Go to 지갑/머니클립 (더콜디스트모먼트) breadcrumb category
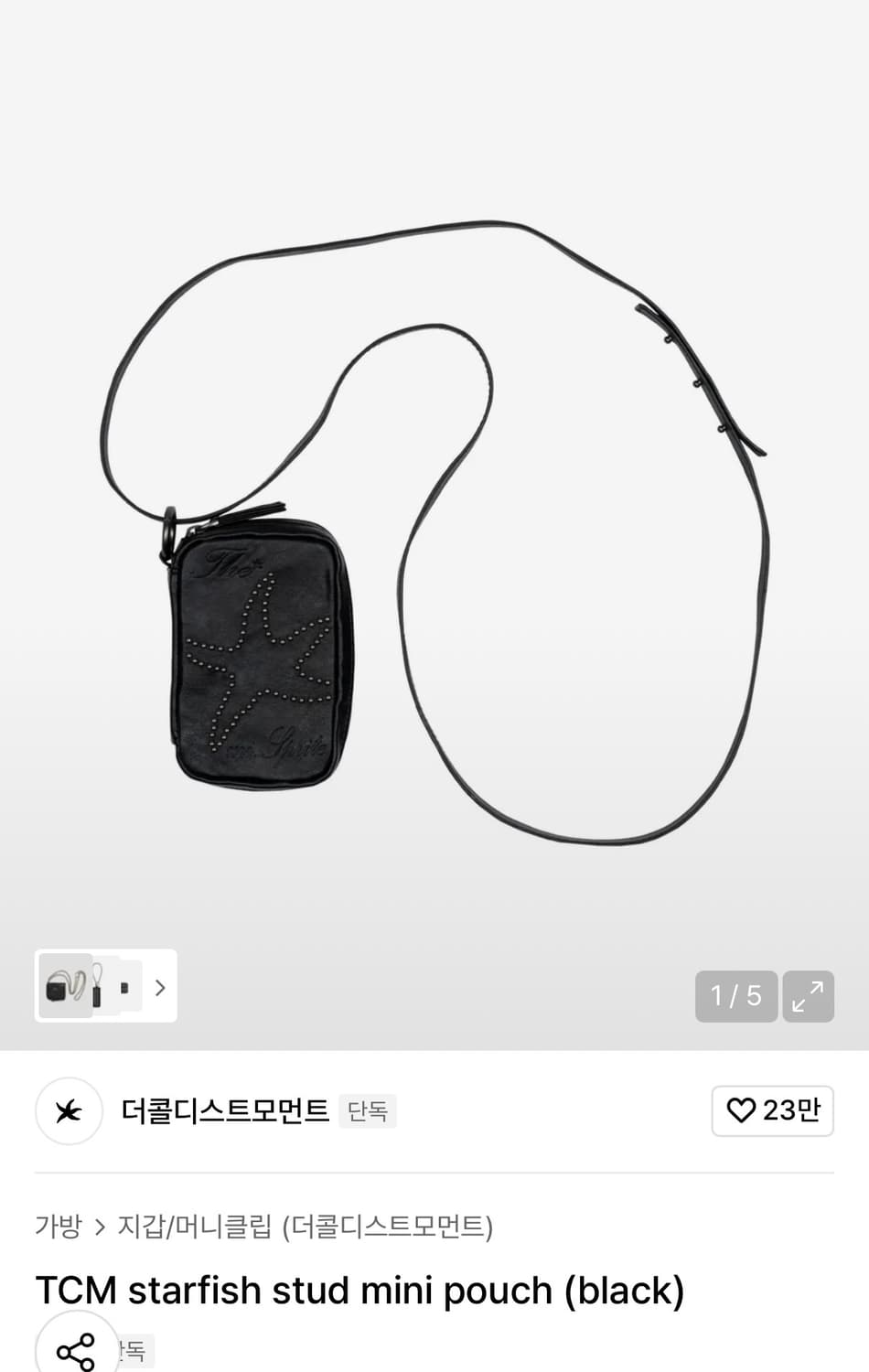The width and height of the screenshot is (869, 1372). 305,1227
